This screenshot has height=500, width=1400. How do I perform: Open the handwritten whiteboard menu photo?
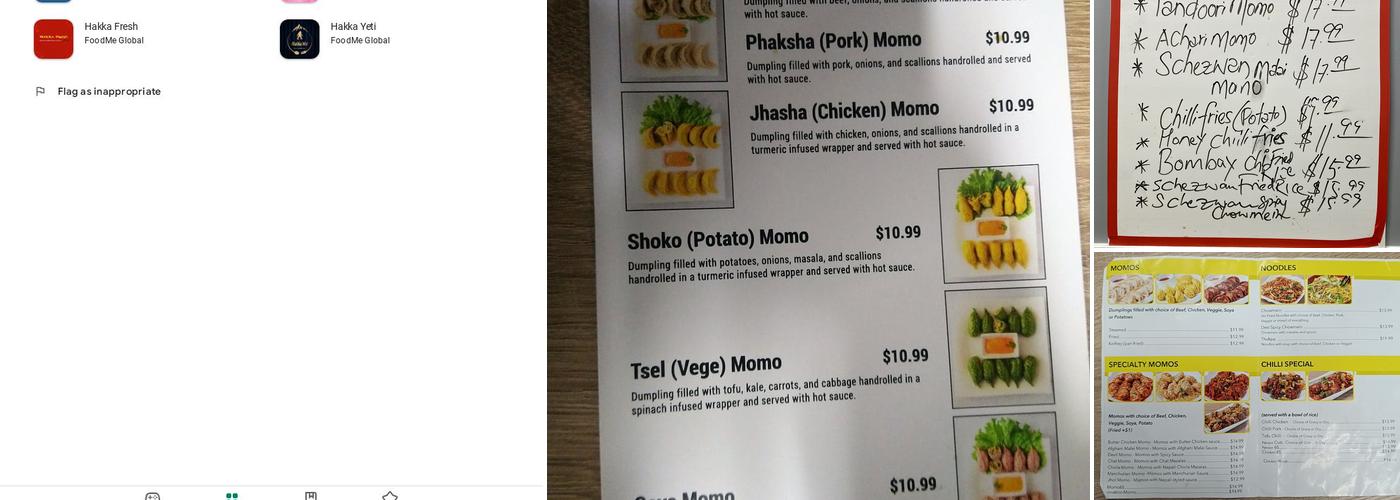(1247, 123)
